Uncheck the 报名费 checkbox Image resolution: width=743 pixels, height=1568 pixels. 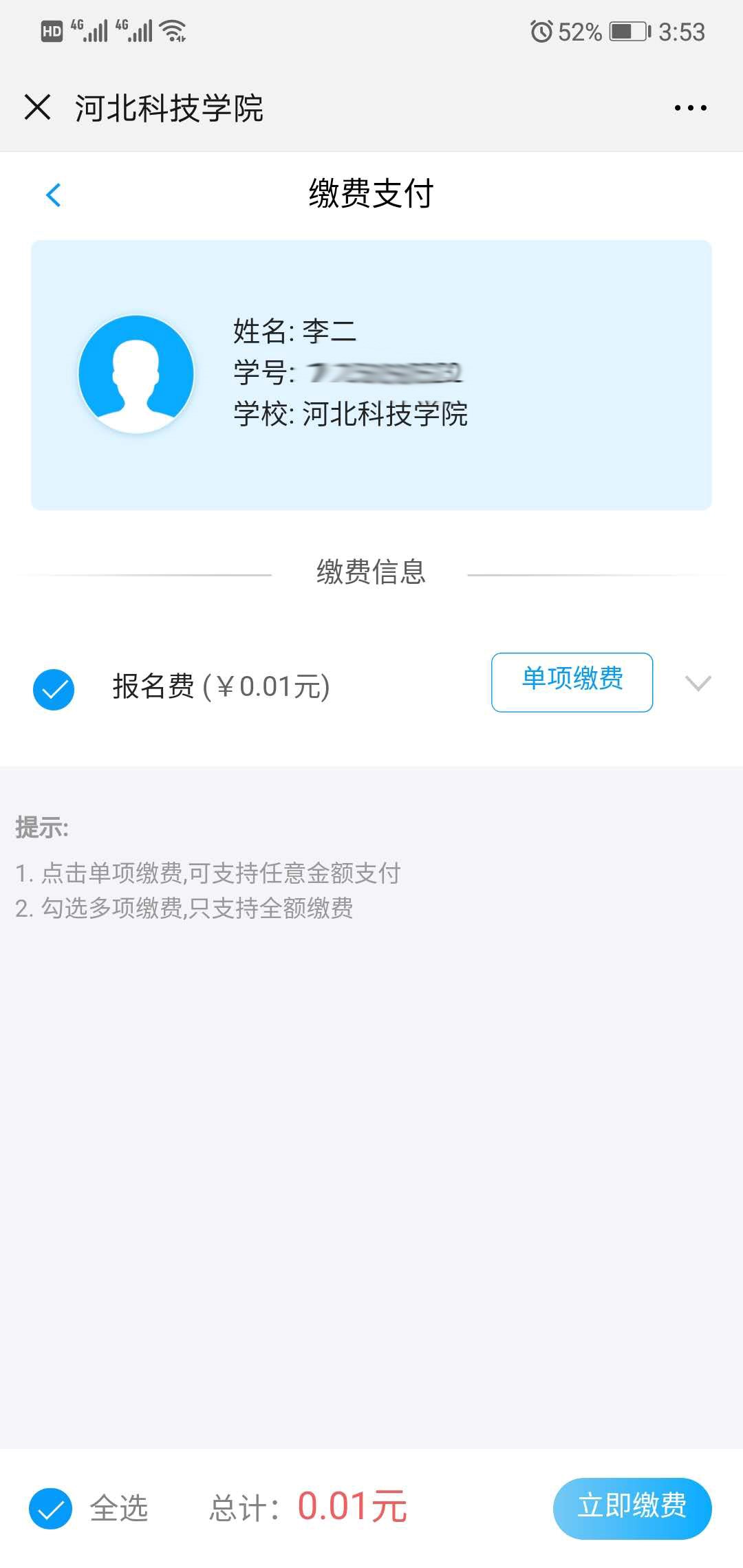point(54,688)
